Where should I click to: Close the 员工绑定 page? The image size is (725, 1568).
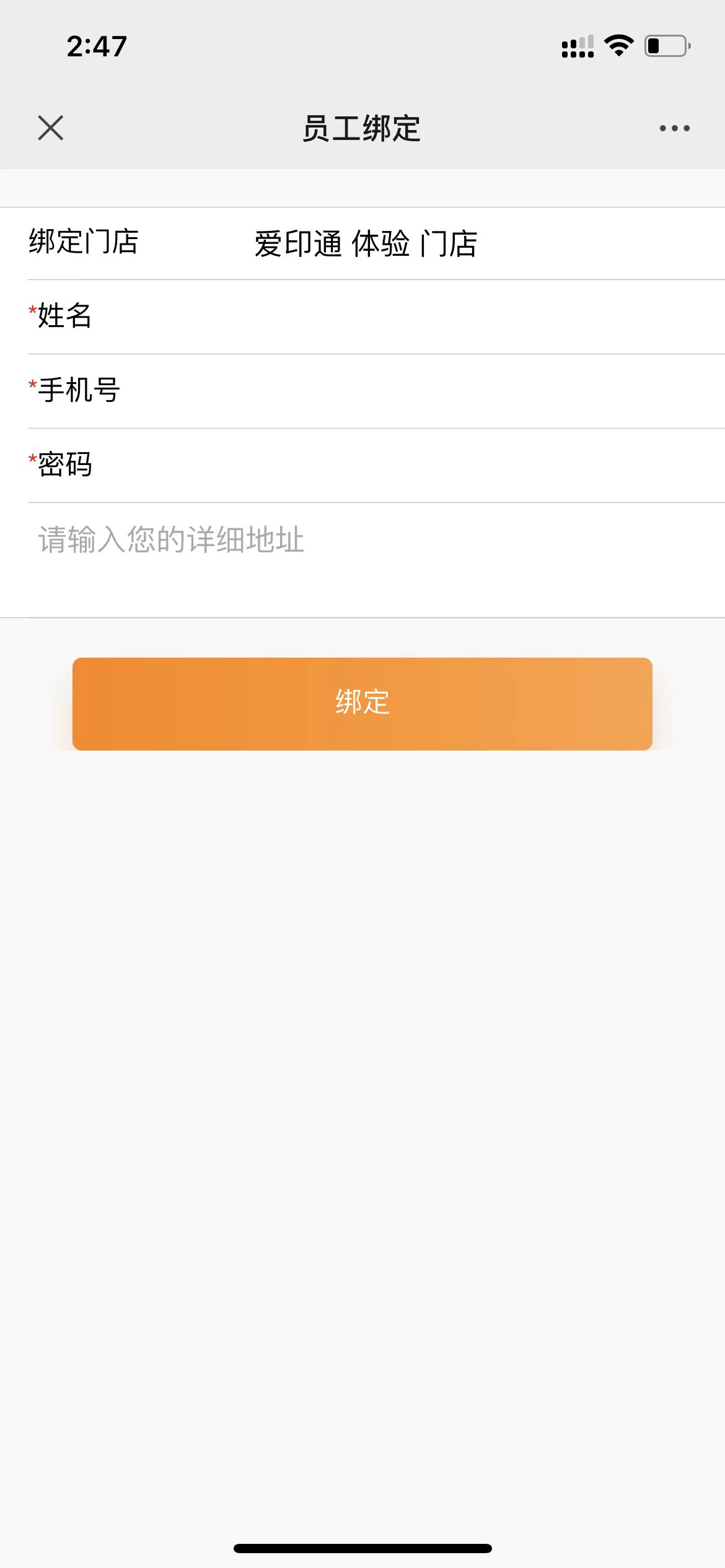click(50, 128)
